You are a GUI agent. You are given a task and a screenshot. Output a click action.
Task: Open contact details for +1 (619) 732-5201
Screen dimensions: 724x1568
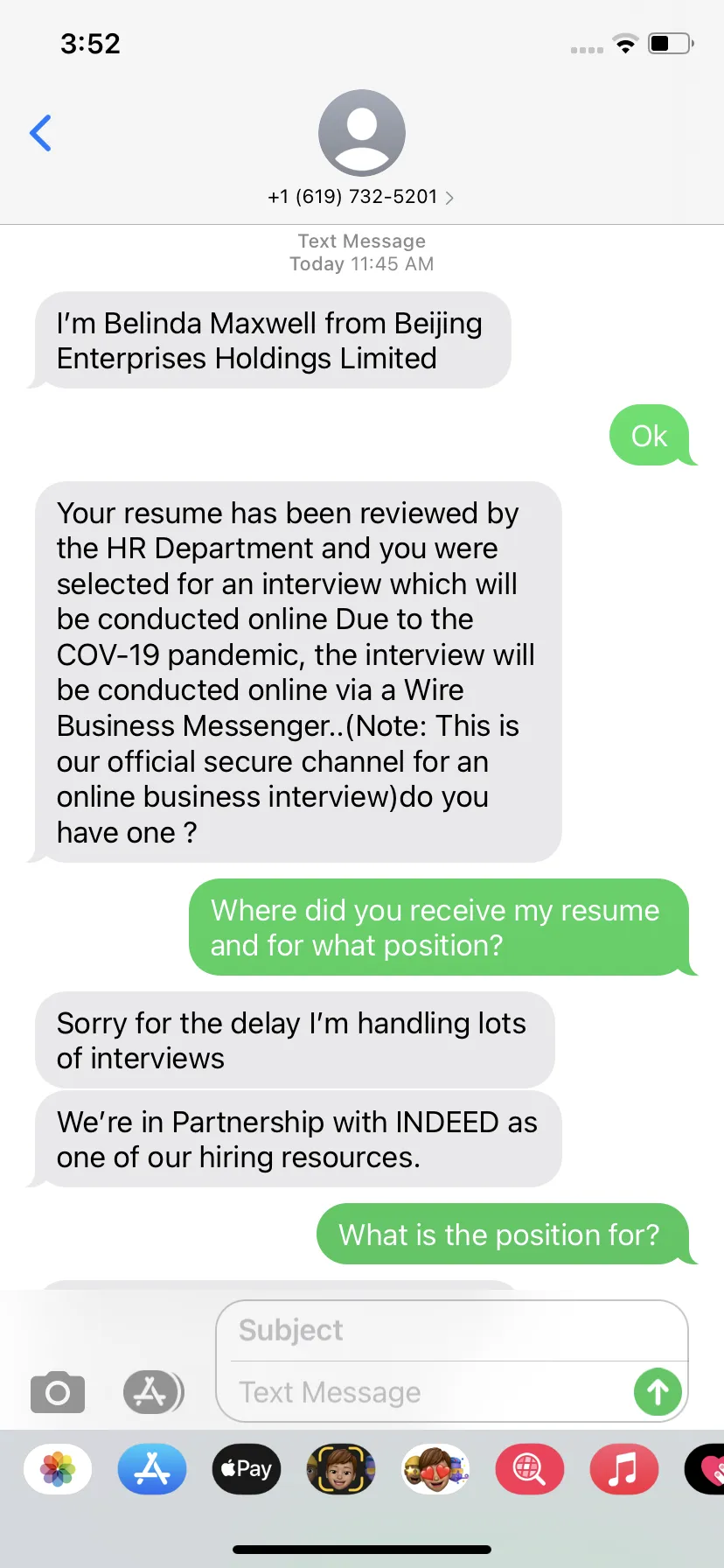click(361, 196)
